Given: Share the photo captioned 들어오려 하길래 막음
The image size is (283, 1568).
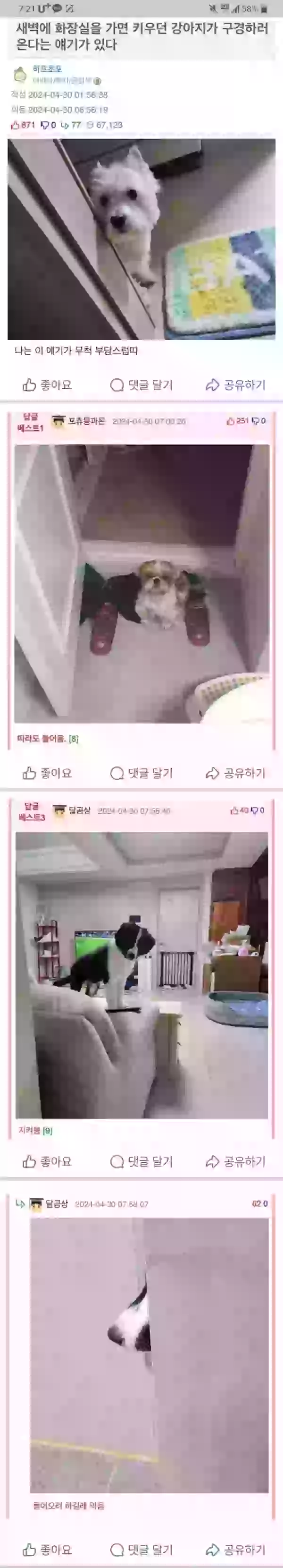Looking at the screenshot, I should pyautogui.click(x=236, y=1549).
